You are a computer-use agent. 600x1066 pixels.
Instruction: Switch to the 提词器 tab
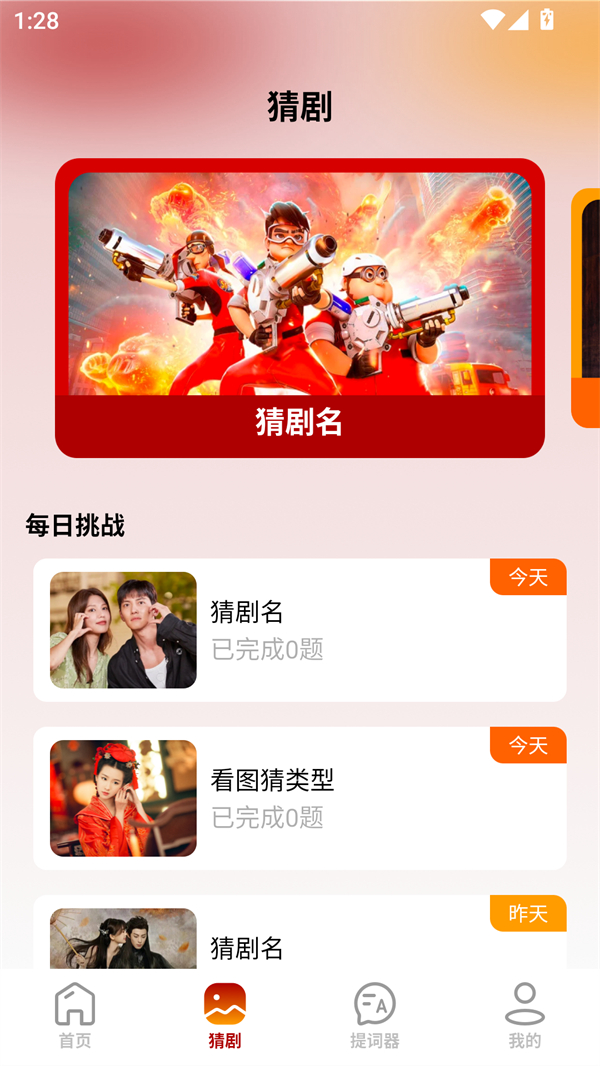click(x=375, y=1016)
